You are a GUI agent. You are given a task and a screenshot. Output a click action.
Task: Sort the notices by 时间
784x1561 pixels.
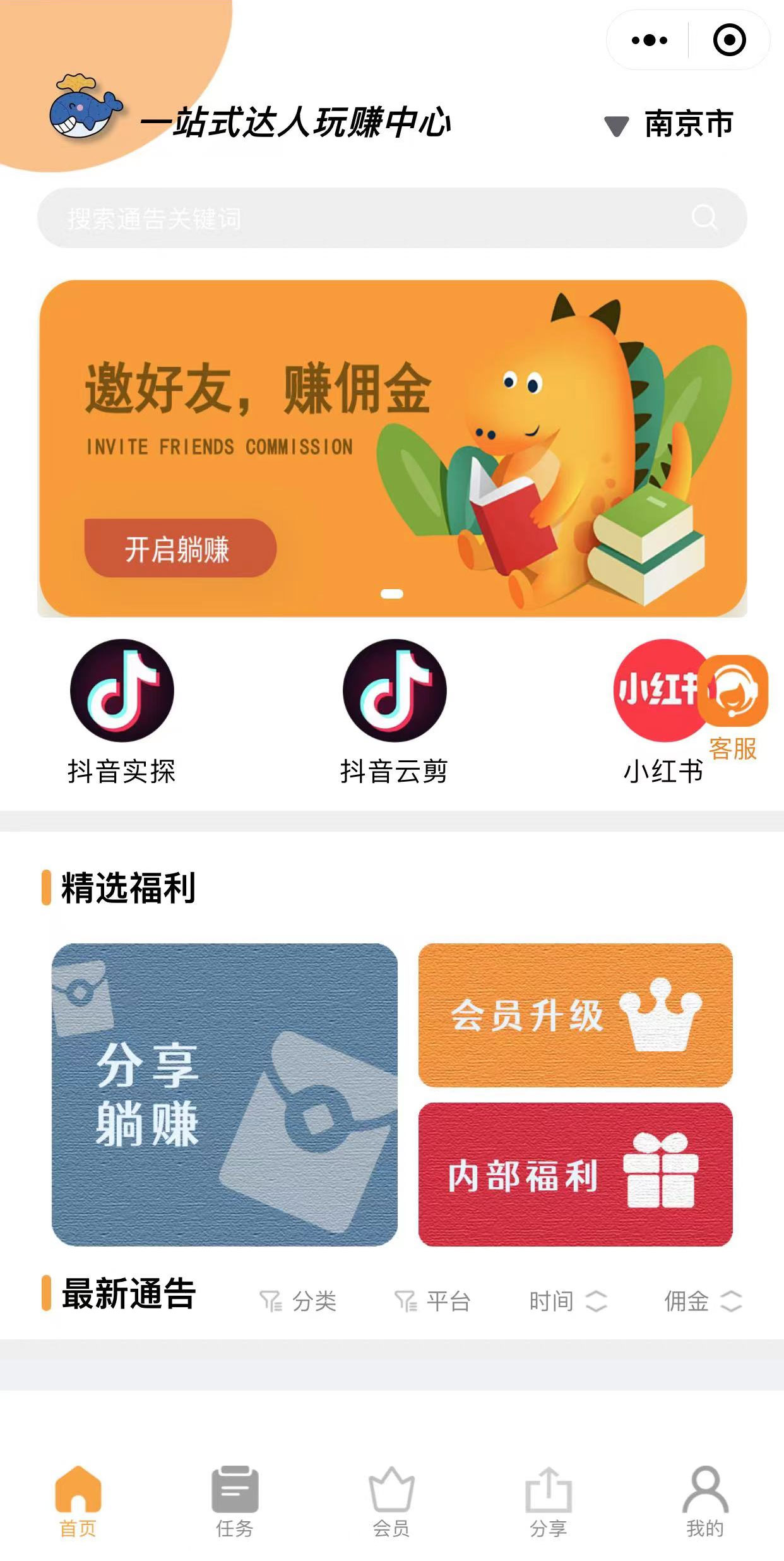point(568,1301)
